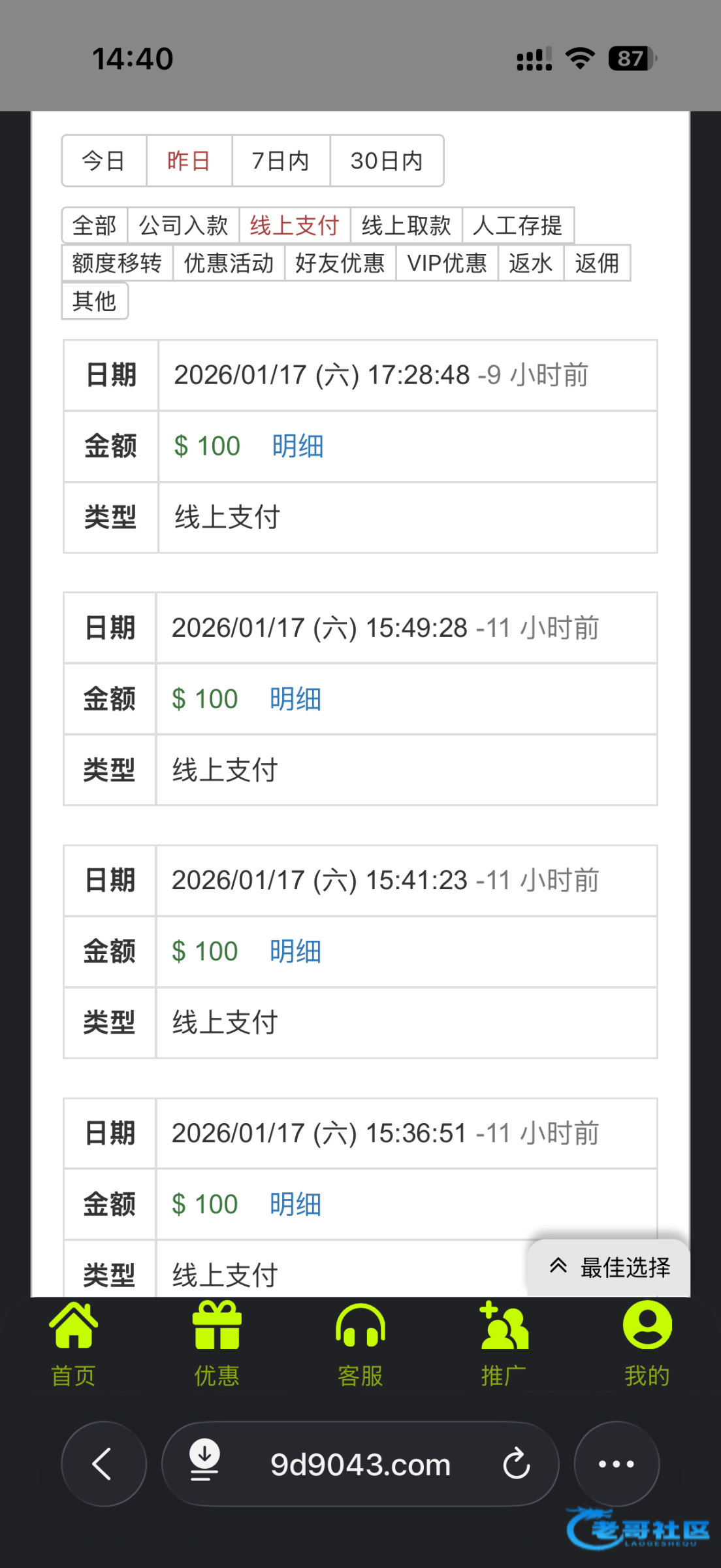Viewport: 721px width, 1568px height.
Task: Filter by 全部 transaction types
Action: 95,225
